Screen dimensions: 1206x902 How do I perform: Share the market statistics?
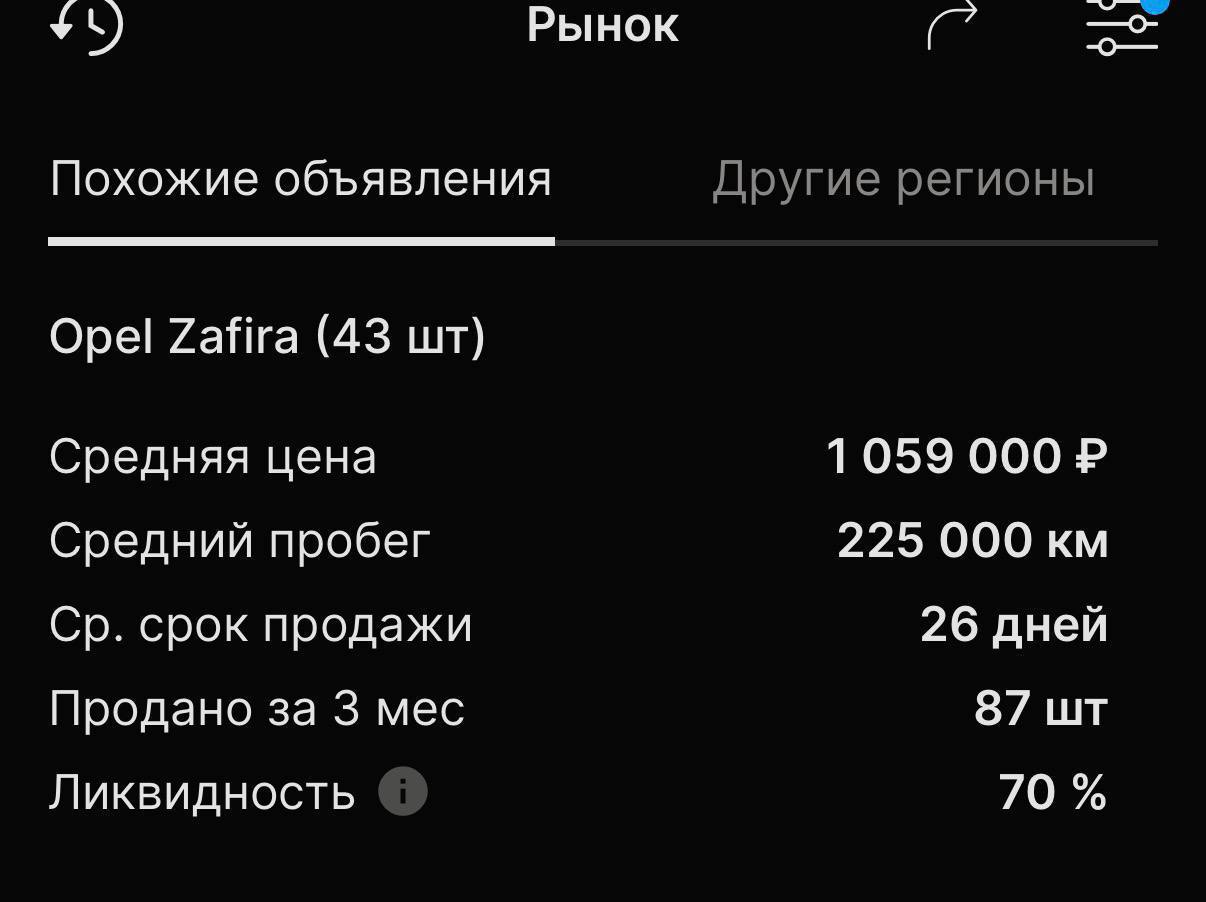pos(952,24)
